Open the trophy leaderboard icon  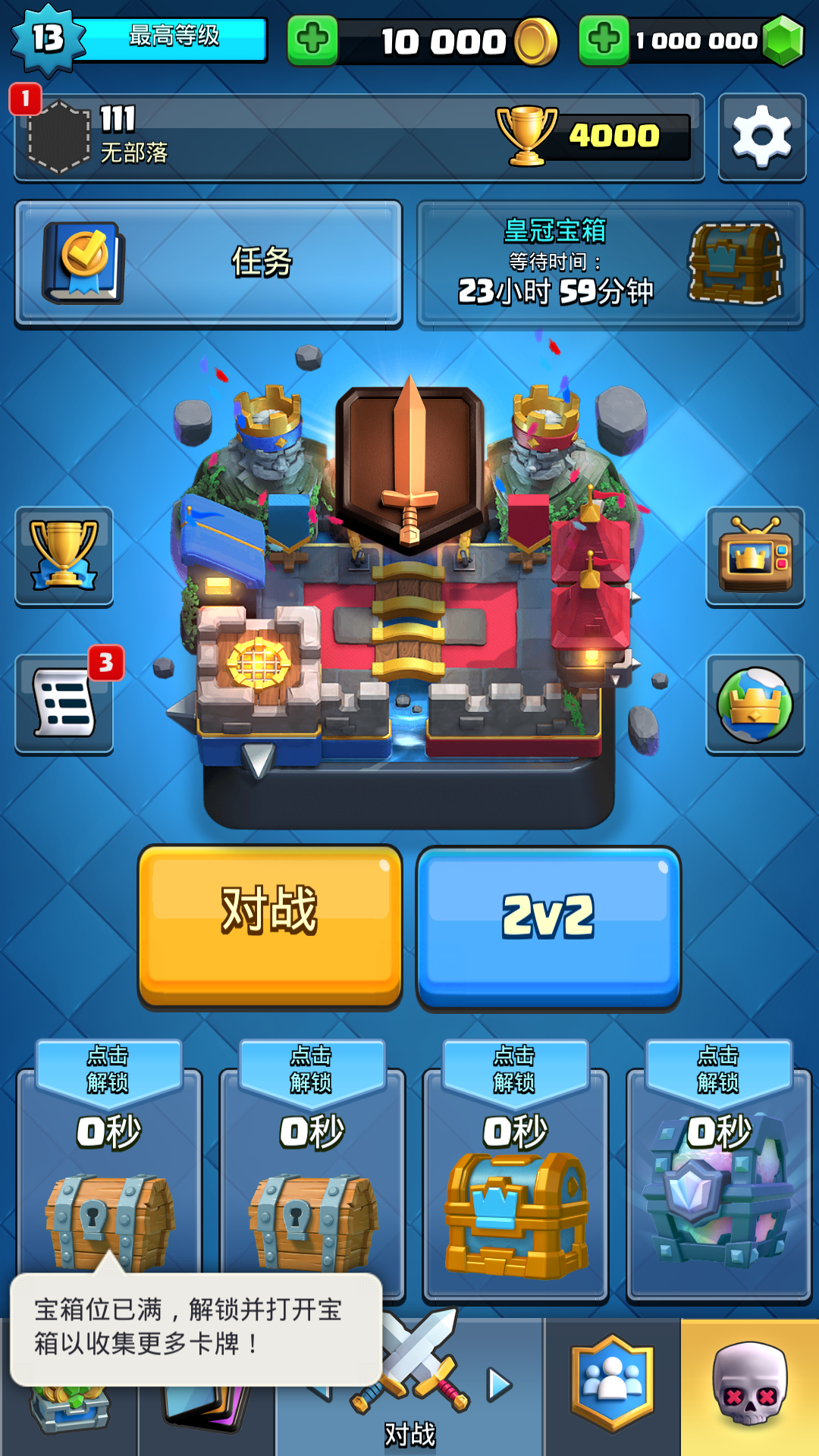pos(64,556)
